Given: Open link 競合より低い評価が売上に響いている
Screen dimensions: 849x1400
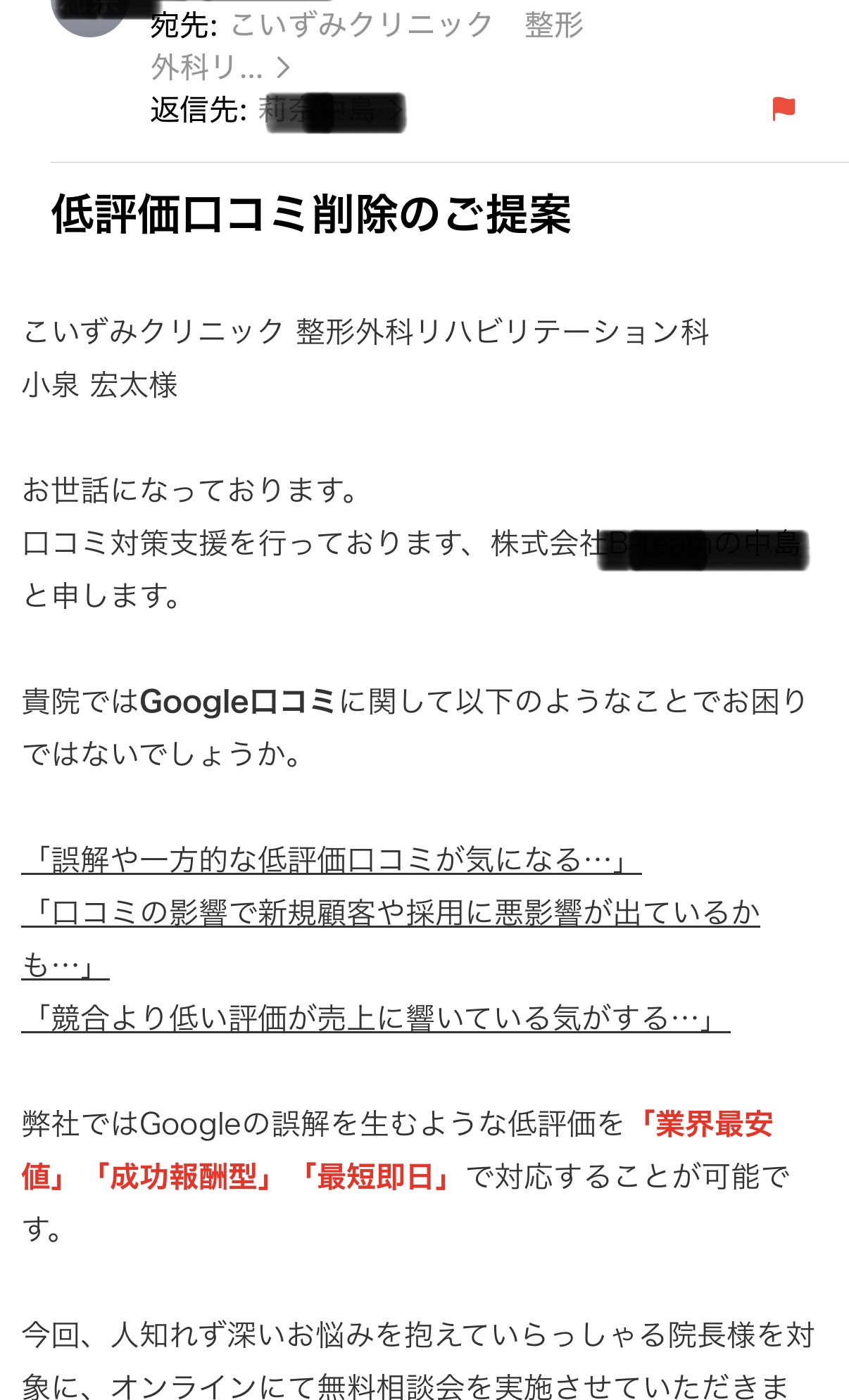Looking at the screenshot, I should click(375, 1018).
